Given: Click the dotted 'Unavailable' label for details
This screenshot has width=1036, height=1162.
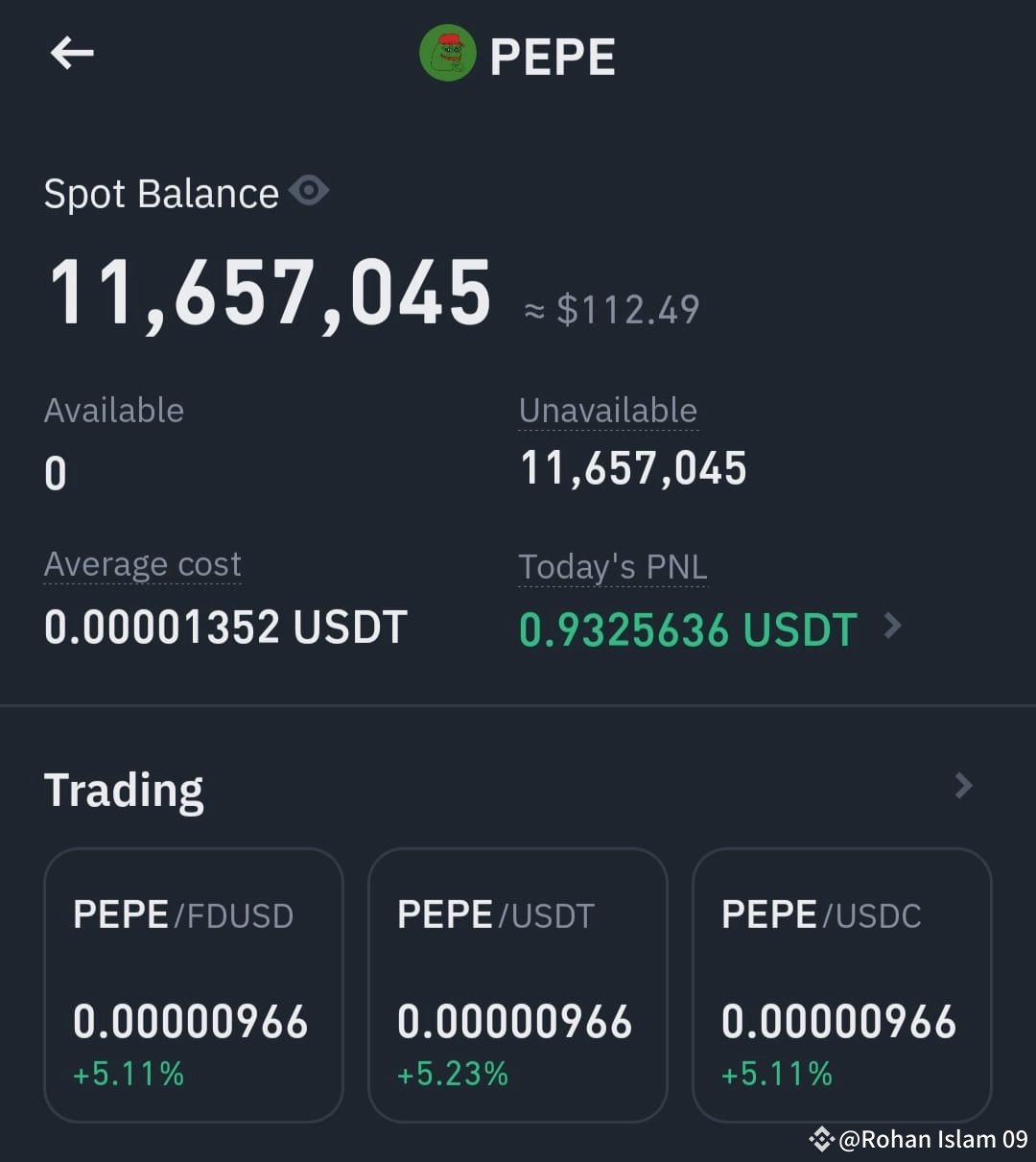Looking at the screenshot, I should pyautogui.click(x=608, y=411).
